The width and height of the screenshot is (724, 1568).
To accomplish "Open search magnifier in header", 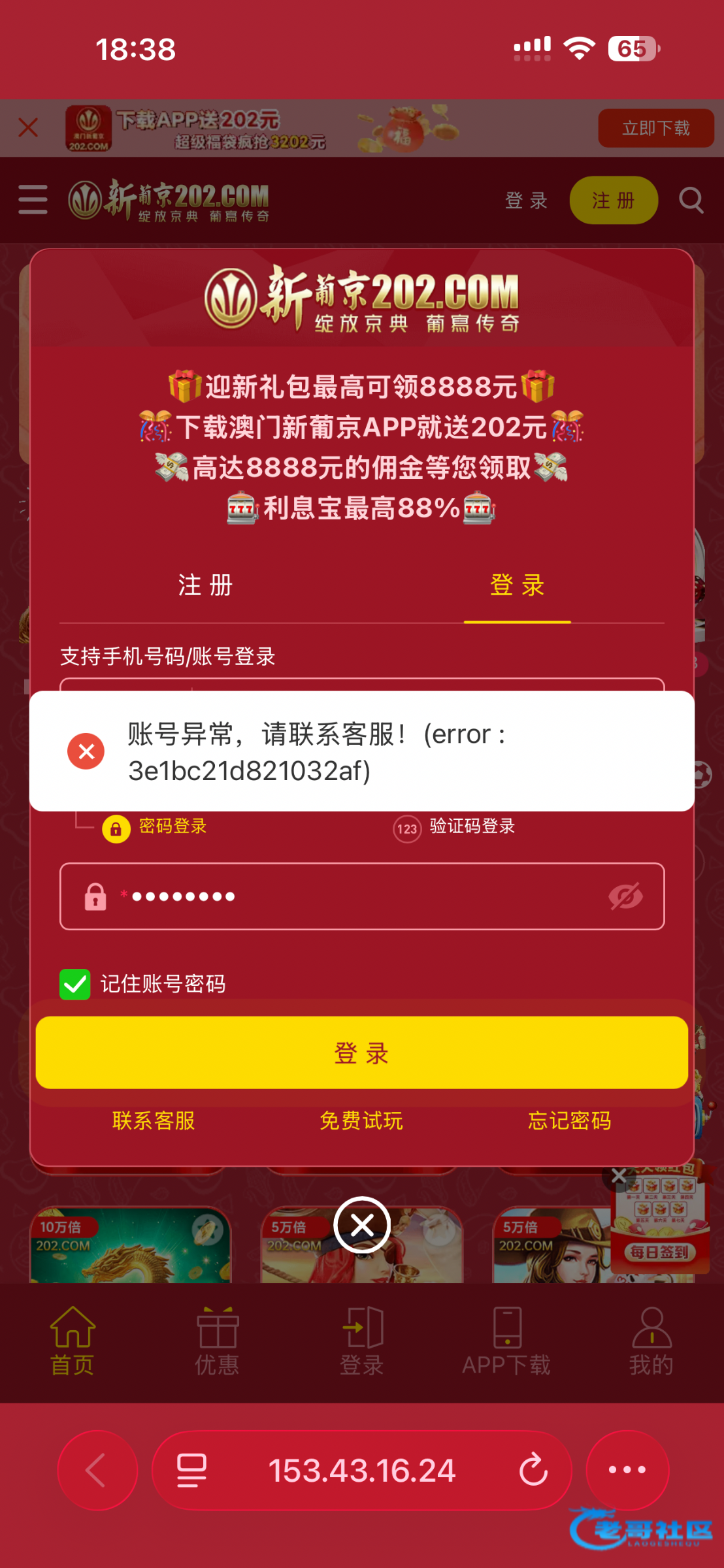I will [691, 200].
